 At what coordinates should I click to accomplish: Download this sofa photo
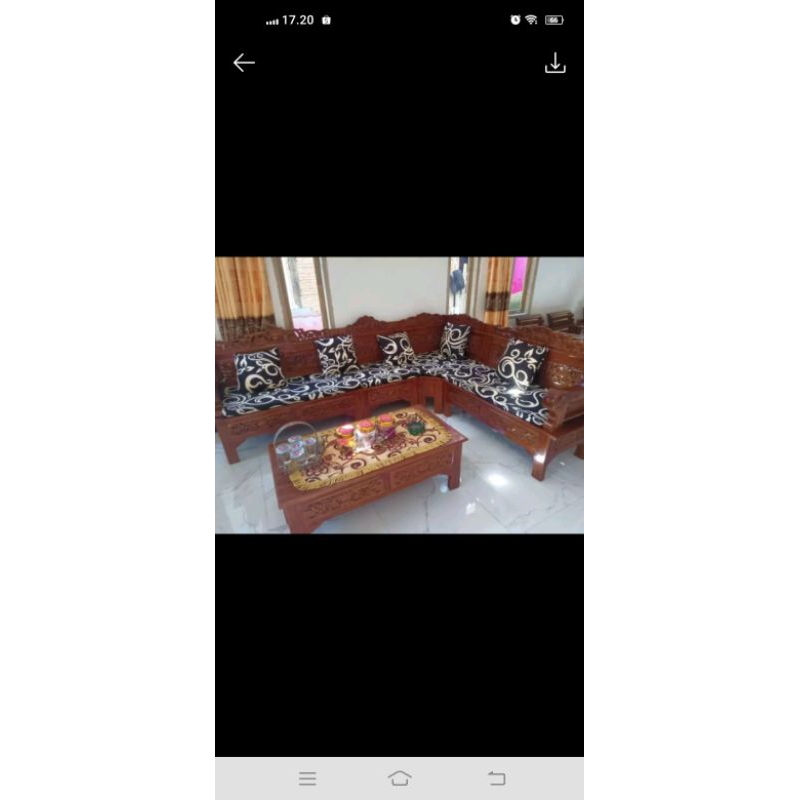555,64
